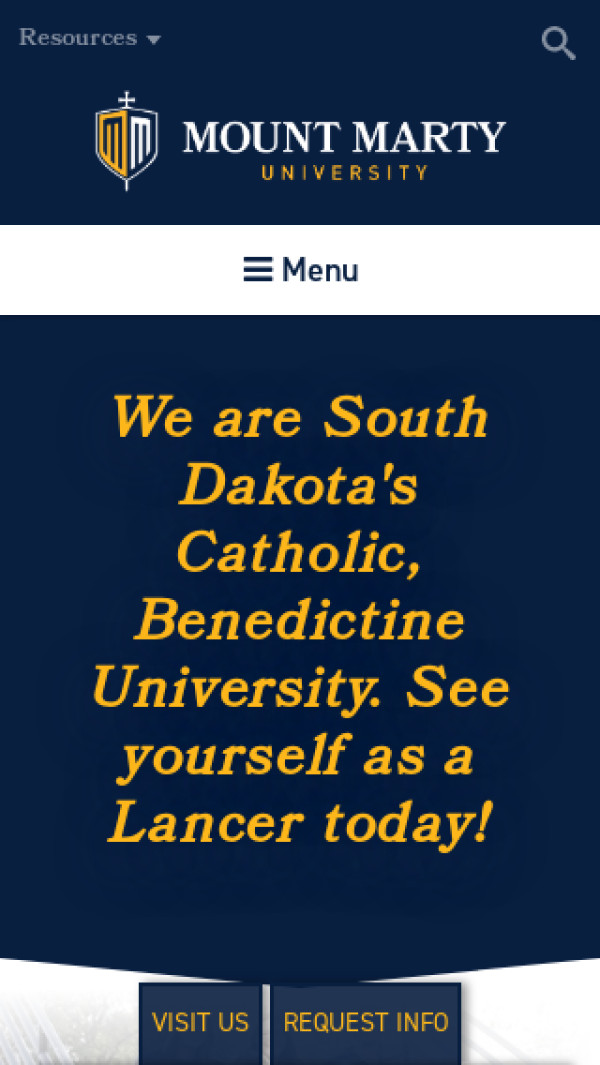Open the hamburger Menu

point(300,270)
